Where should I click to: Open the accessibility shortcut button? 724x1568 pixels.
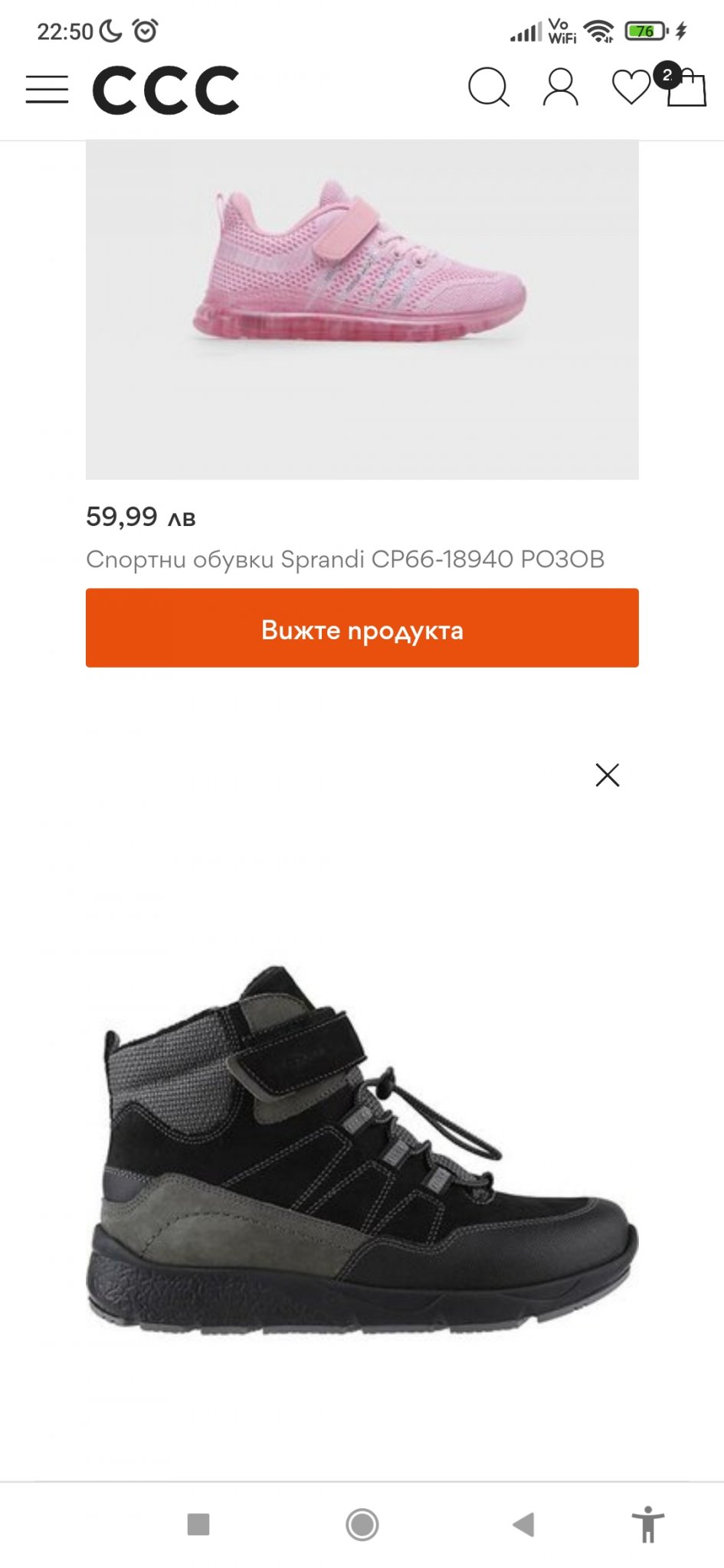point(647,1524)
